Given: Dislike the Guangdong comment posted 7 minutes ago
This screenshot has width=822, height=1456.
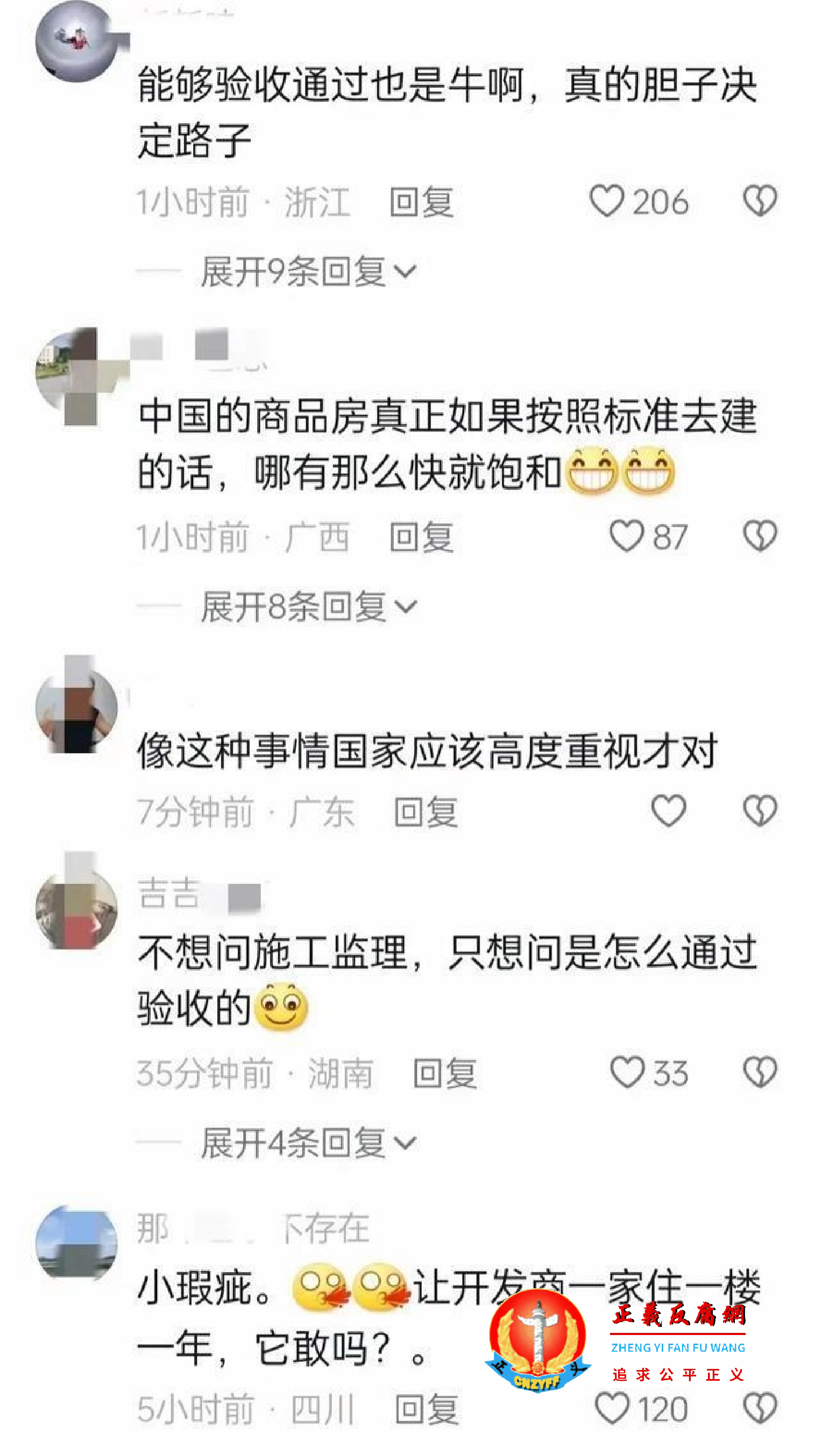Looking at the screenshot, I should tap(759, 811).
